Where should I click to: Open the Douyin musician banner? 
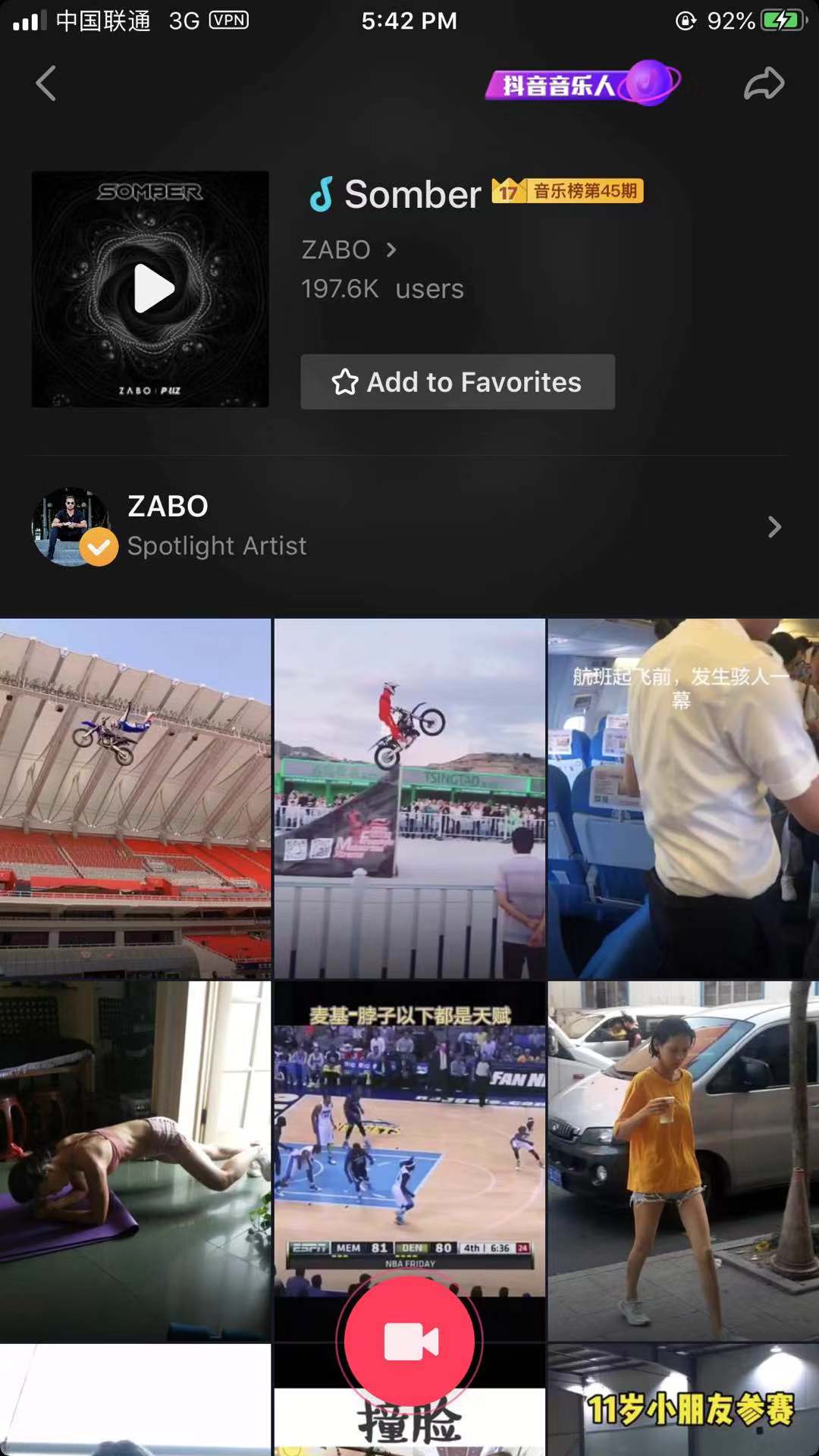point(582,83)
